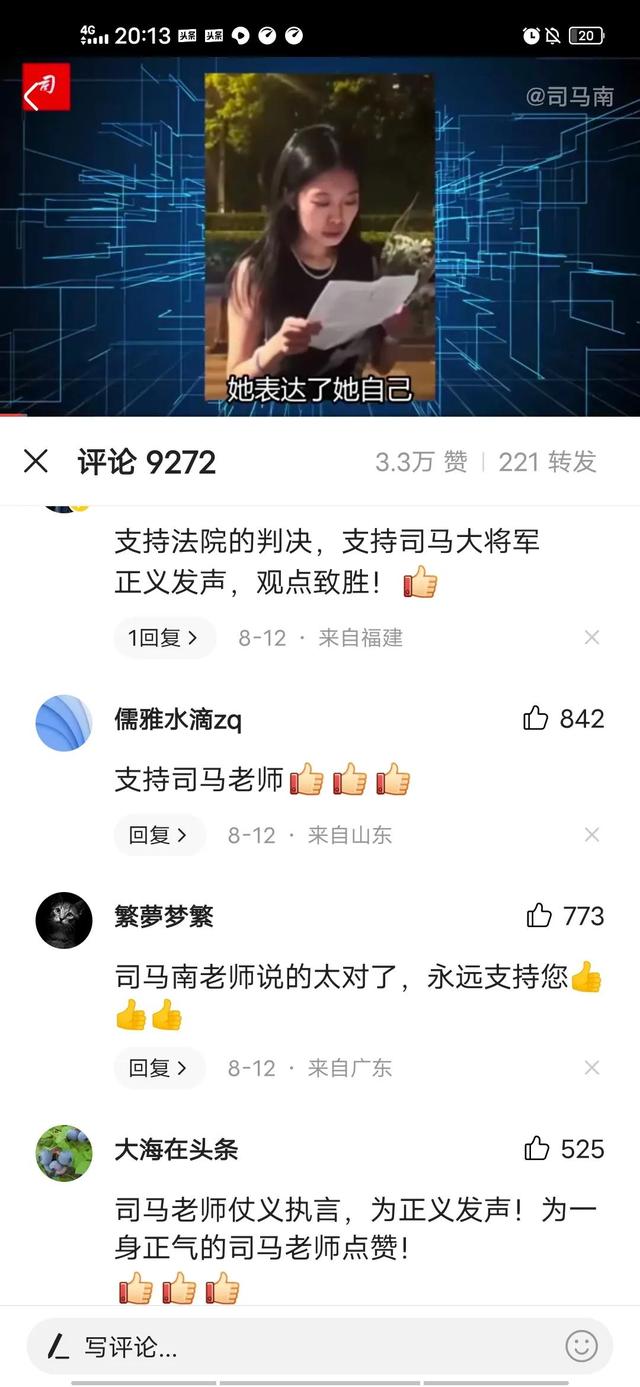Open 繁夢梦繁's profile avatar
This screenshot has width=640, height=1387.
click(64, 920)
